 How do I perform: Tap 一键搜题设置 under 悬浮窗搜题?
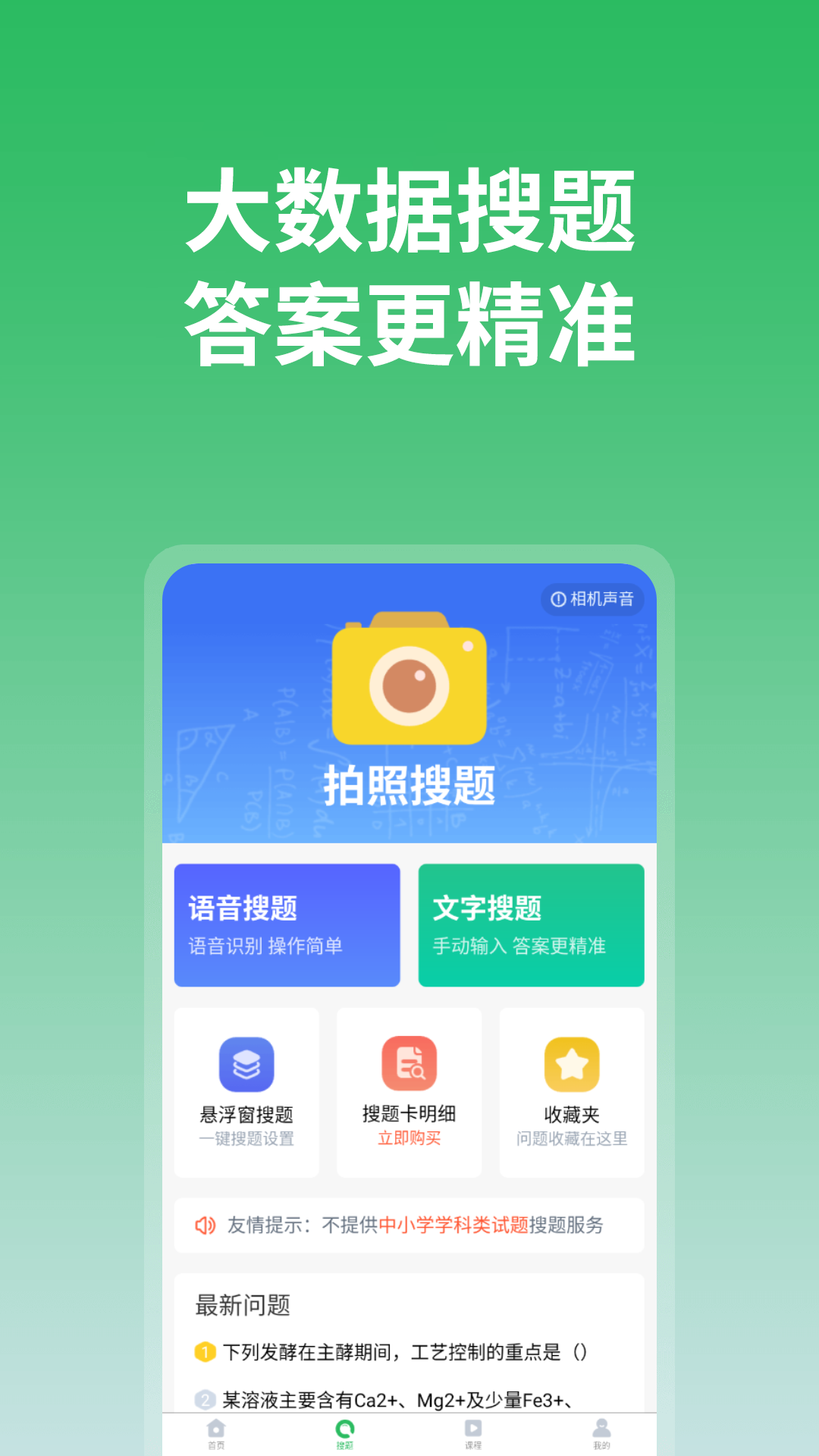click(247, 1139)
